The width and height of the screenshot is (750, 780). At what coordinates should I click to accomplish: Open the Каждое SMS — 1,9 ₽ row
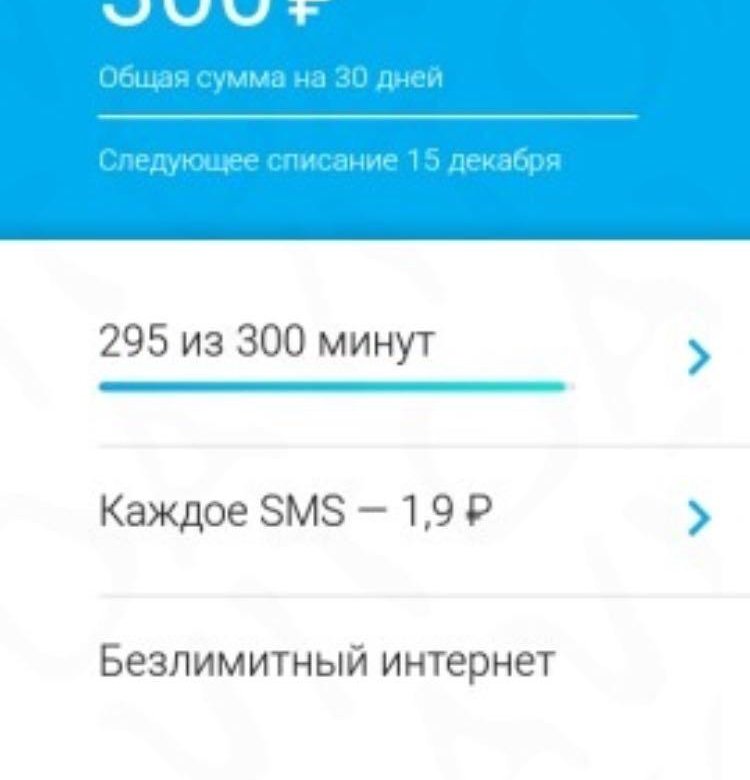coord(400,517)
